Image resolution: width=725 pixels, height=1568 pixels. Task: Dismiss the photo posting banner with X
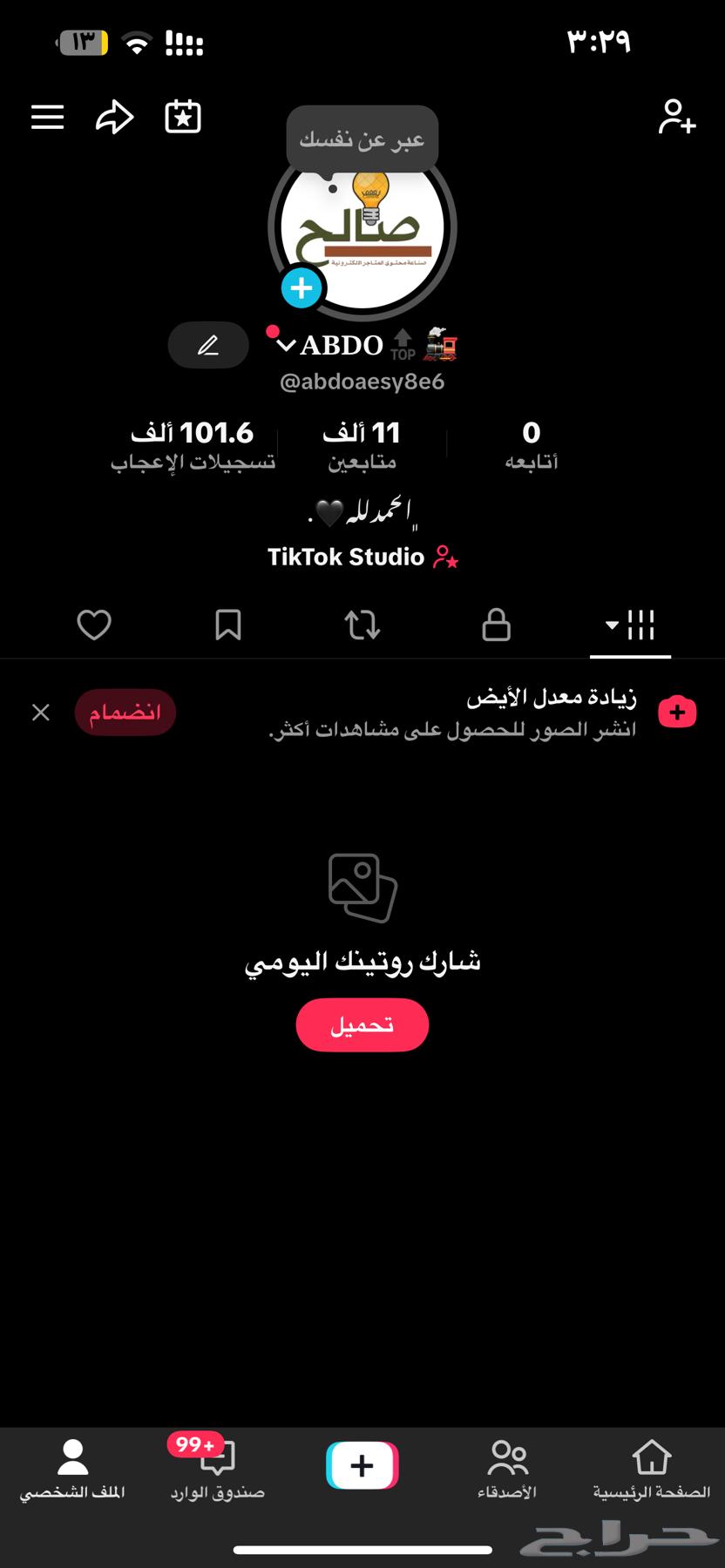pyautogui.click(x=40, y=712)
